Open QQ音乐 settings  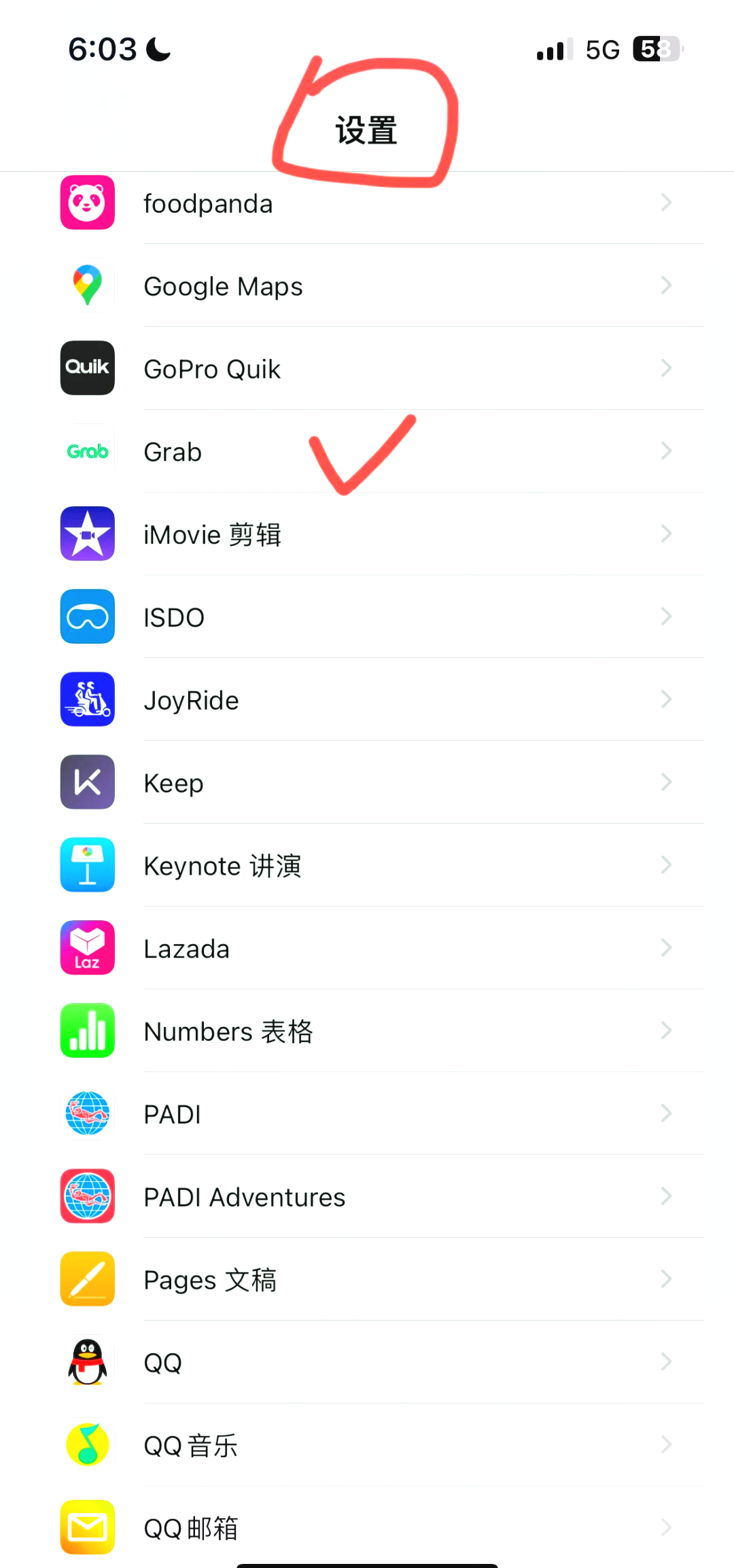[367, 1445]
